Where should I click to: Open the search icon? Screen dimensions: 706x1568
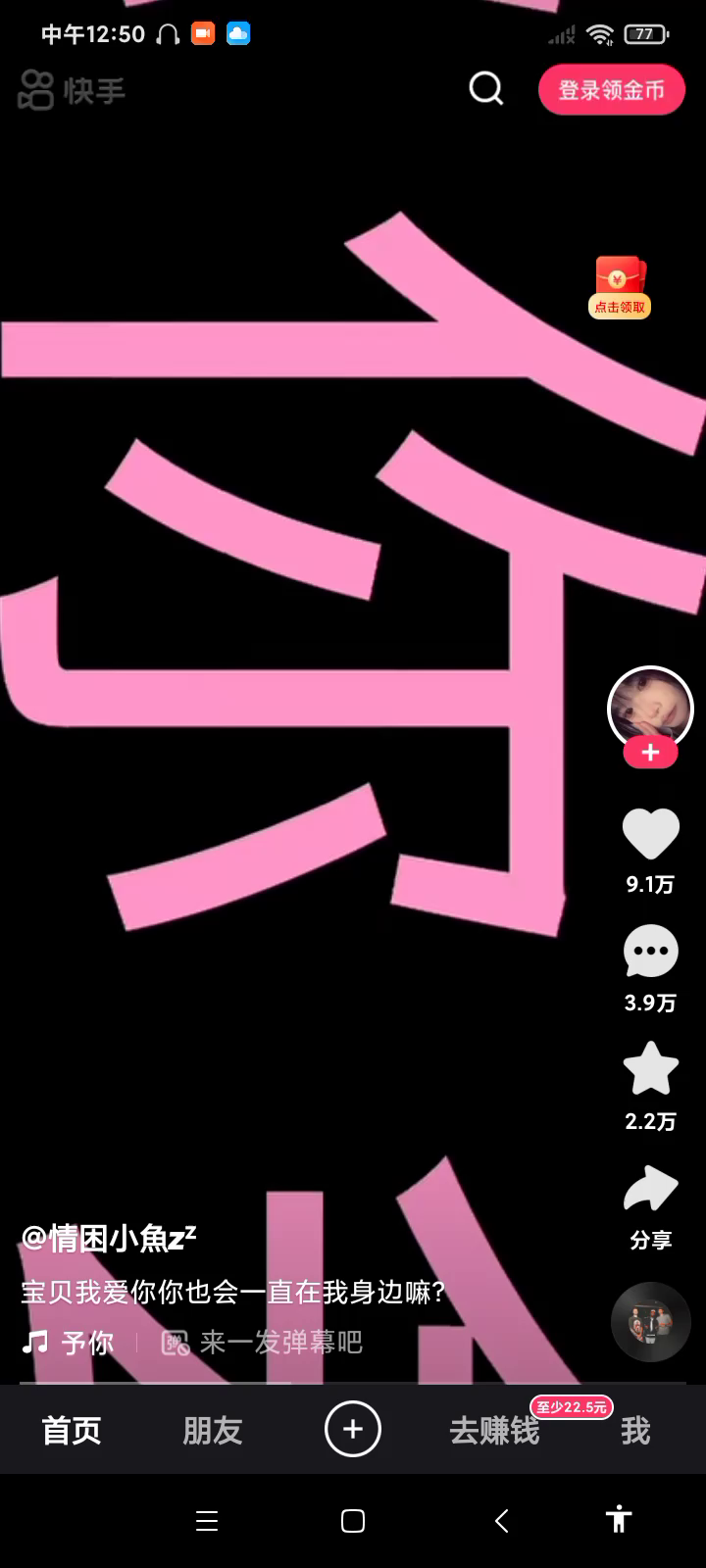pyautogui.click(x=485, y=89)
